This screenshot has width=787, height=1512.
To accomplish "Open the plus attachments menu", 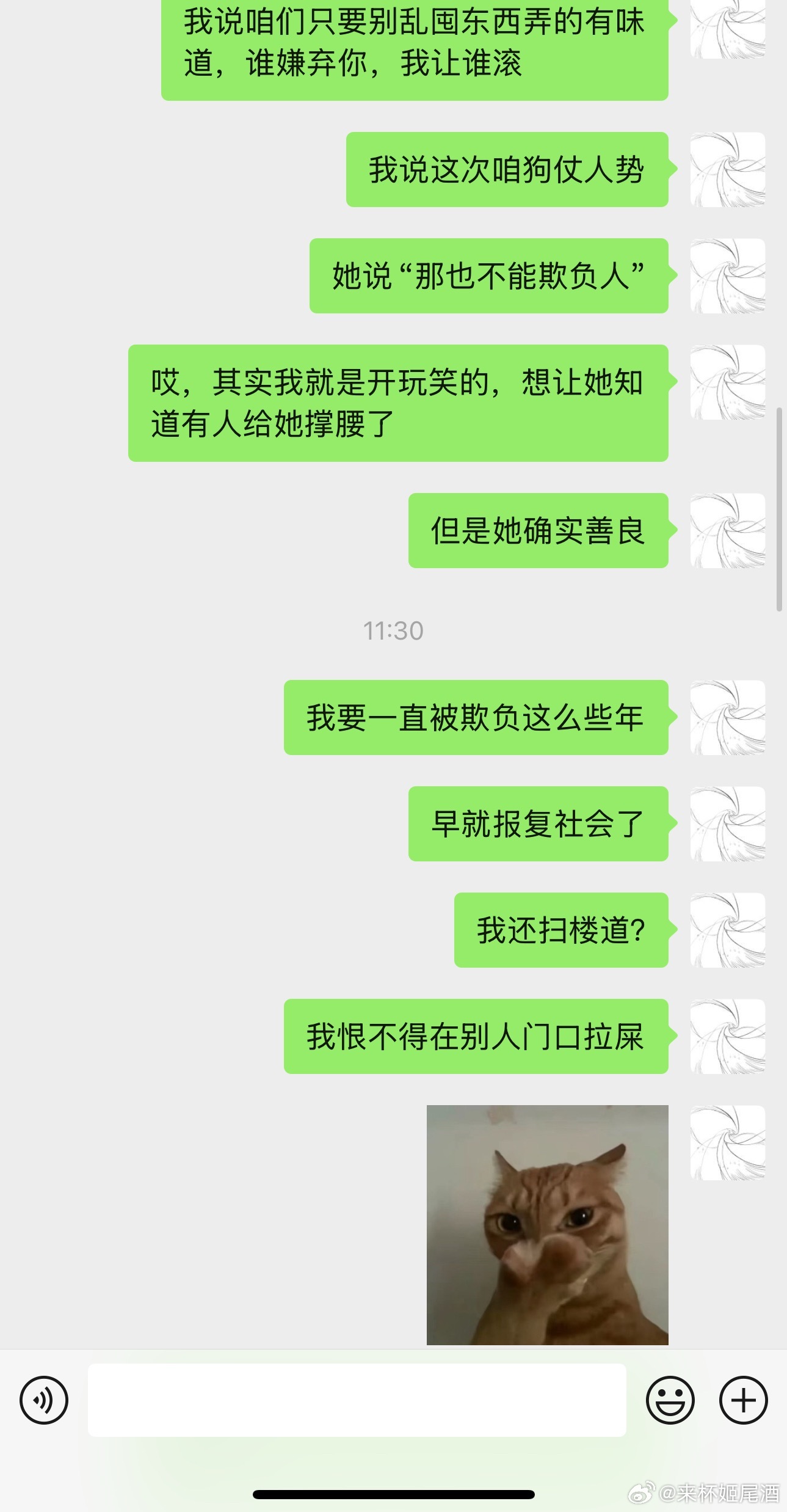I will pos(743,1400).
